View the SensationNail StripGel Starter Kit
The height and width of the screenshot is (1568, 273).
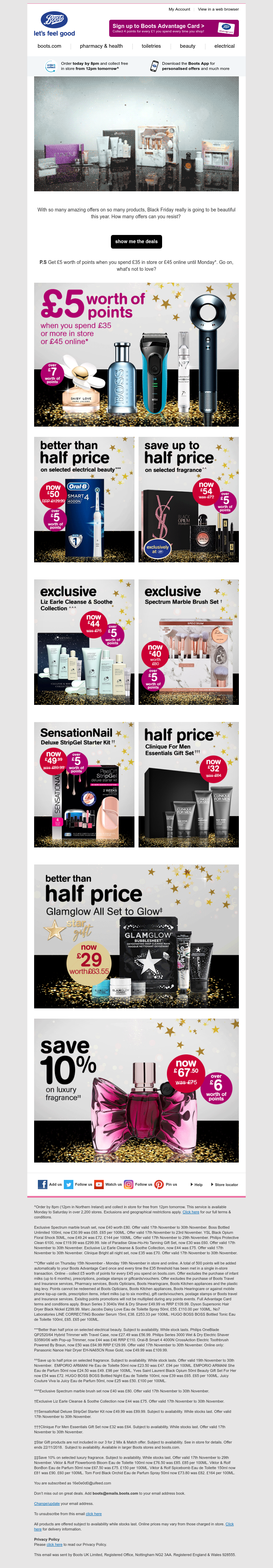click(x=84, y=785)
